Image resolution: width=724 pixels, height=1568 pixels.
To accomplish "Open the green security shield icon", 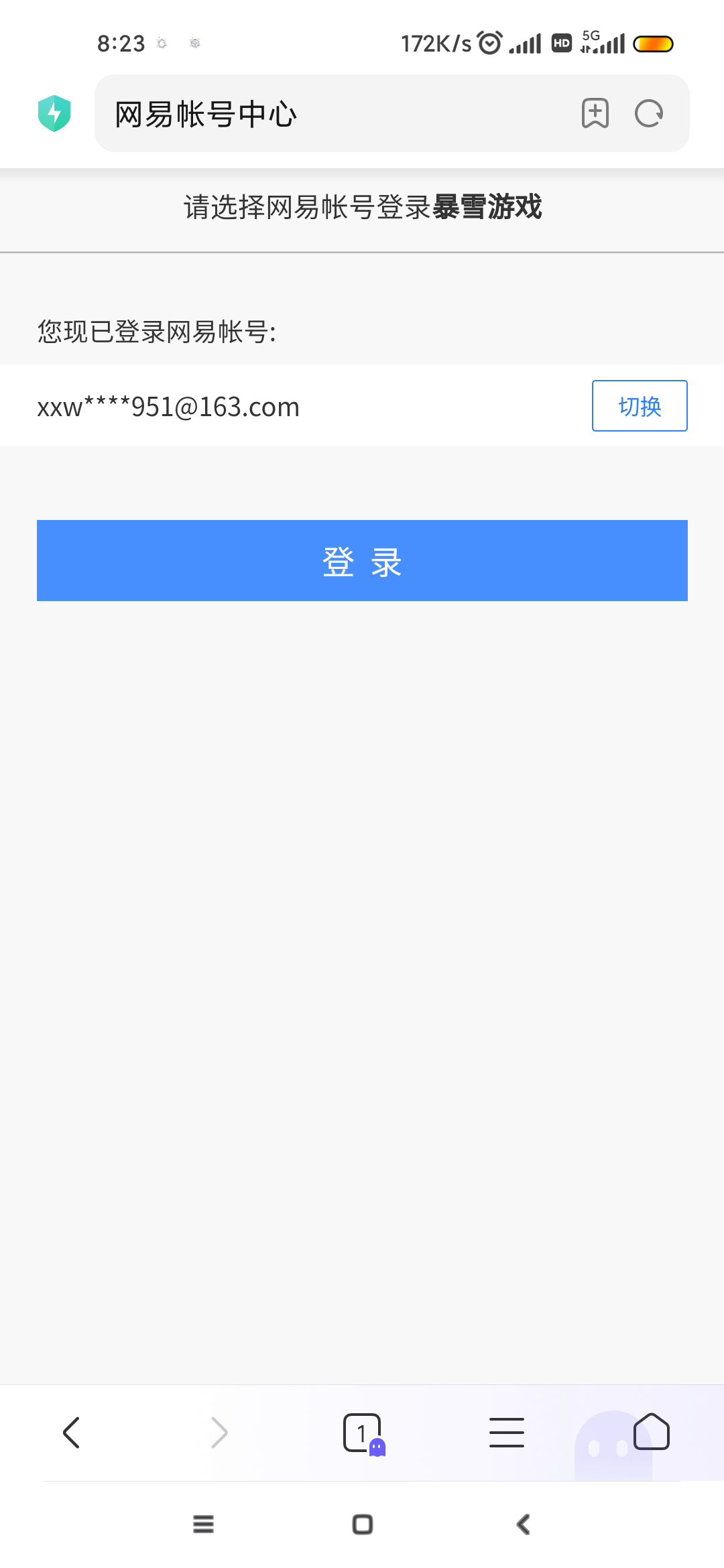I will (x=54, y=113).
